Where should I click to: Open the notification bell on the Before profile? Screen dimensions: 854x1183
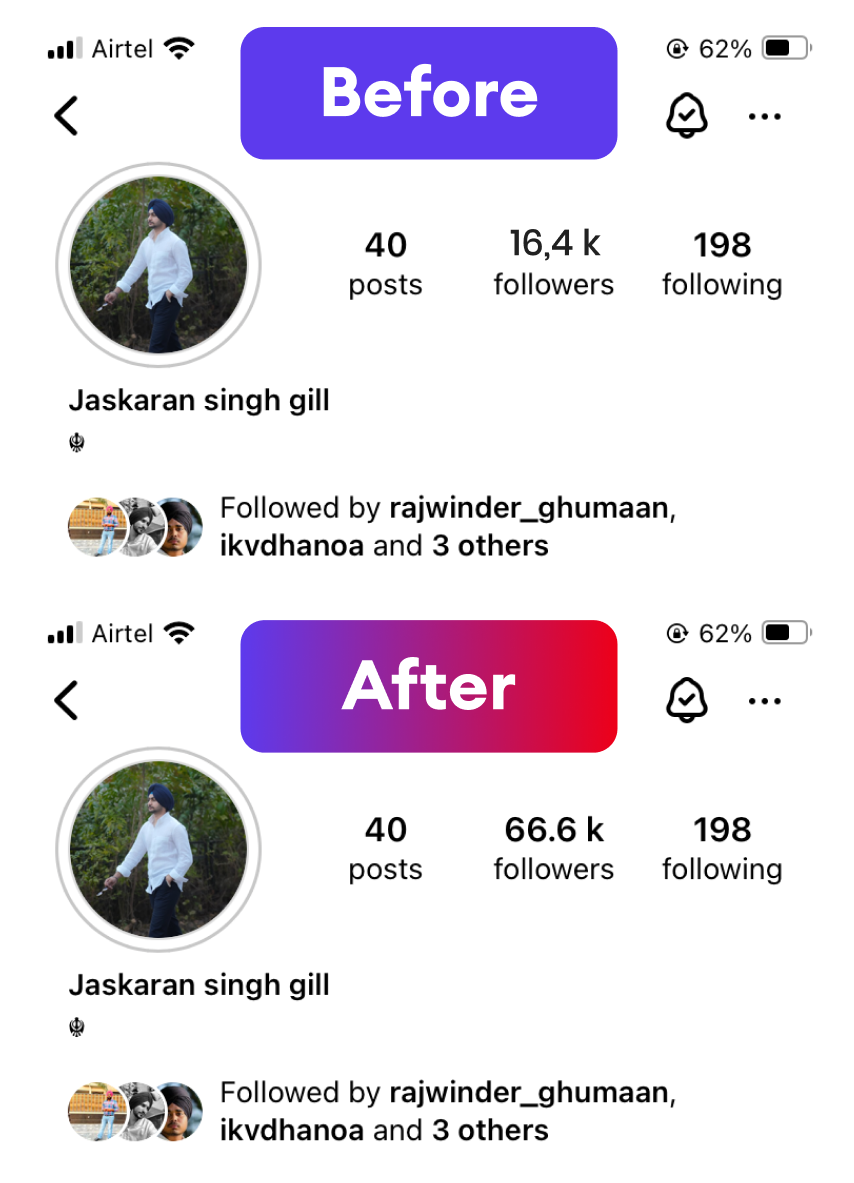pyautogui.click(x=686, y=114)
